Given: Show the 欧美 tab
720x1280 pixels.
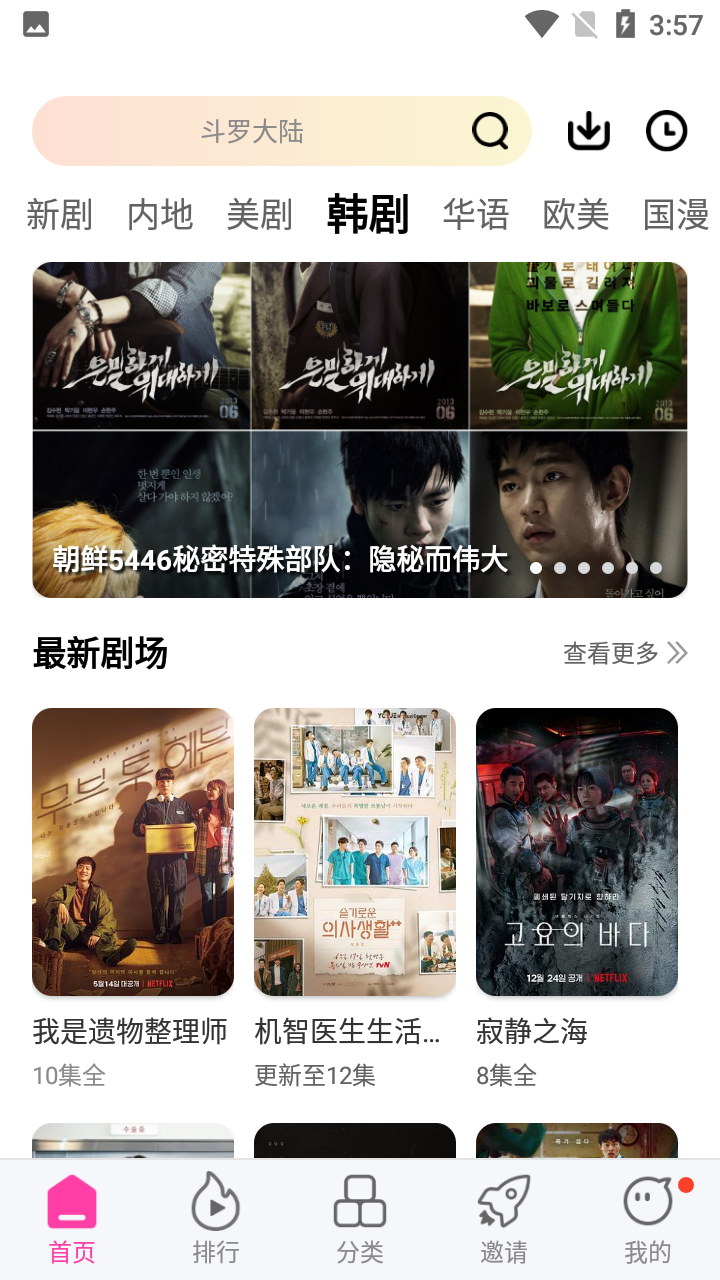Looking at the screenshot, I should pyautogui.click(x=576, y=214).
